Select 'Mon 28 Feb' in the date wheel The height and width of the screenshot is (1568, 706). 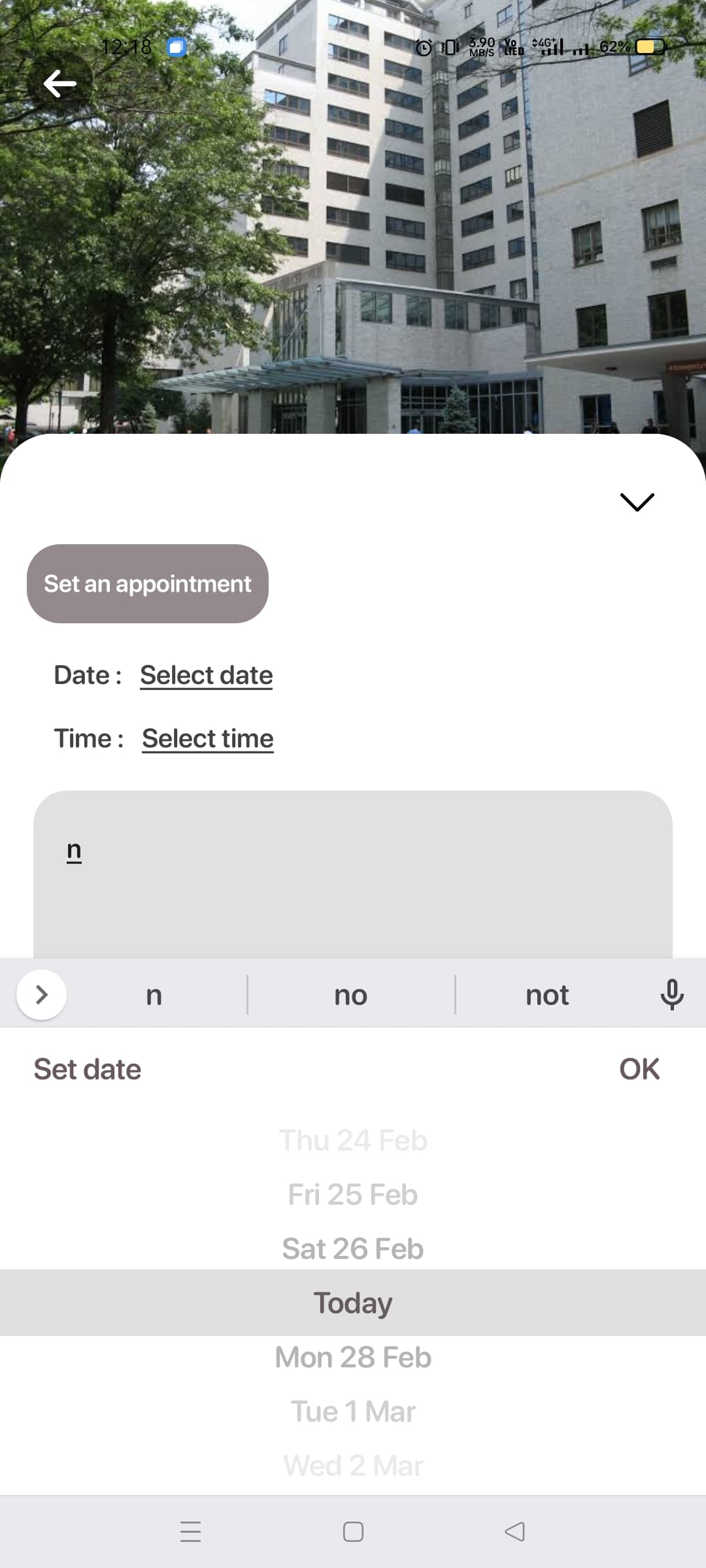coord(353,1356)
